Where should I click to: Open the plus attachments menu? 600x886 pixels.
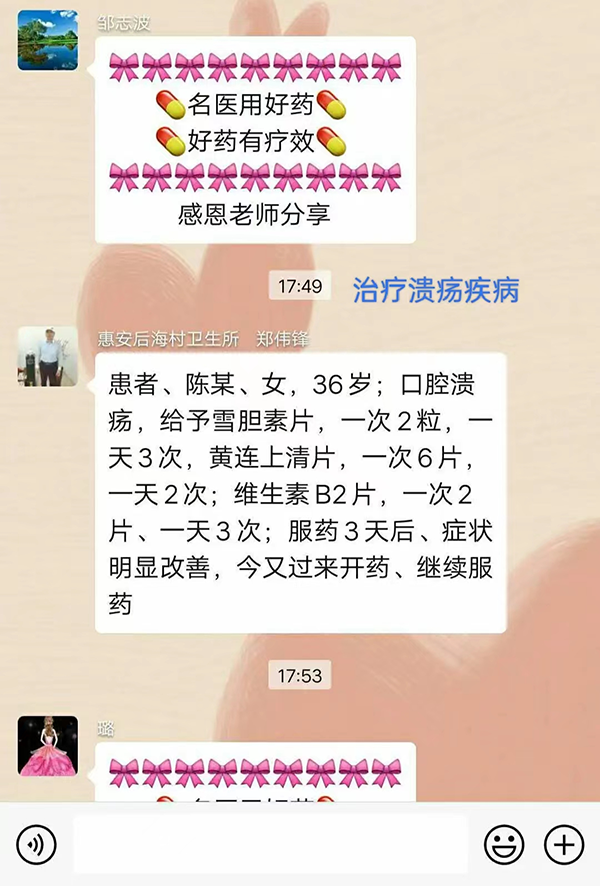click(x=564, y=846)
